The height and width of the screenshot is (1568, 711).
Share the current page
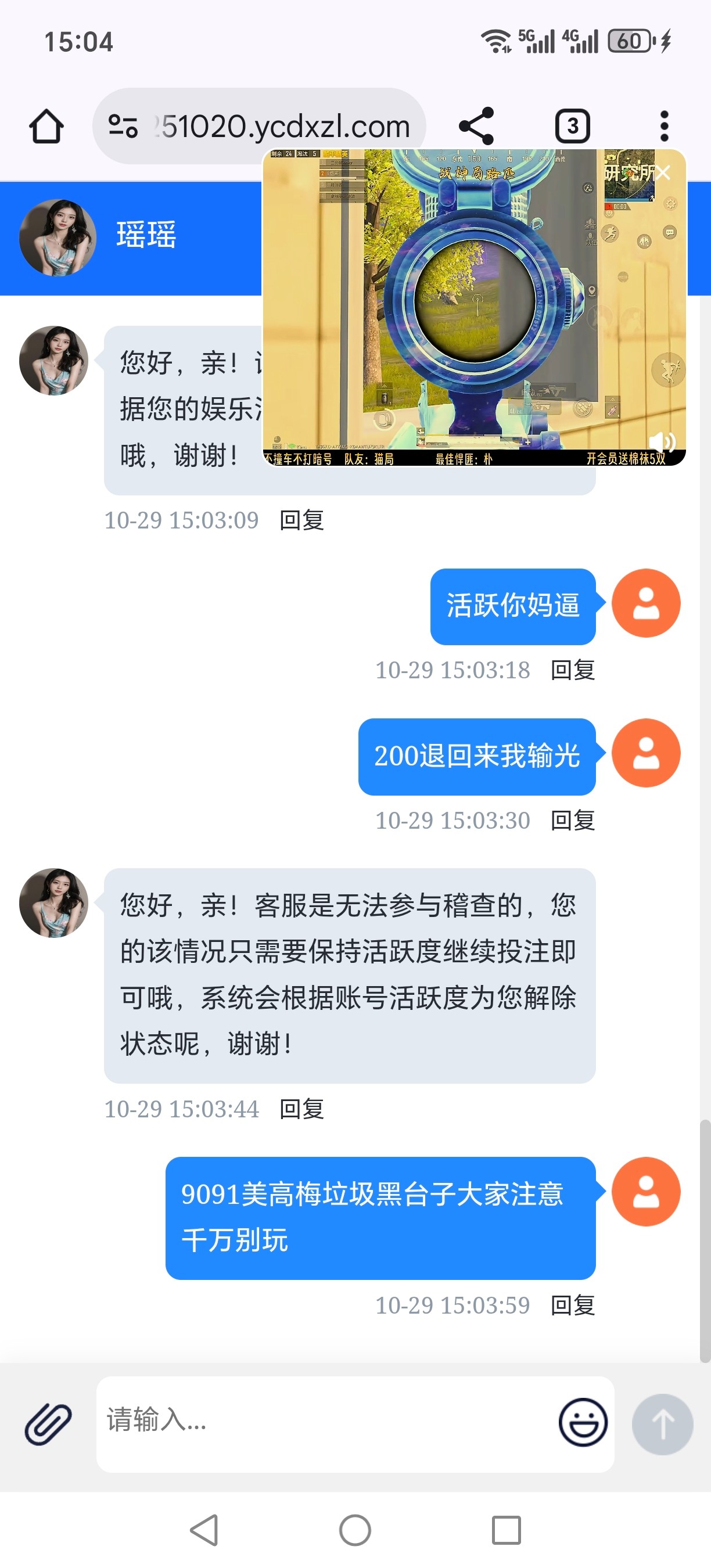pos(476,127)
